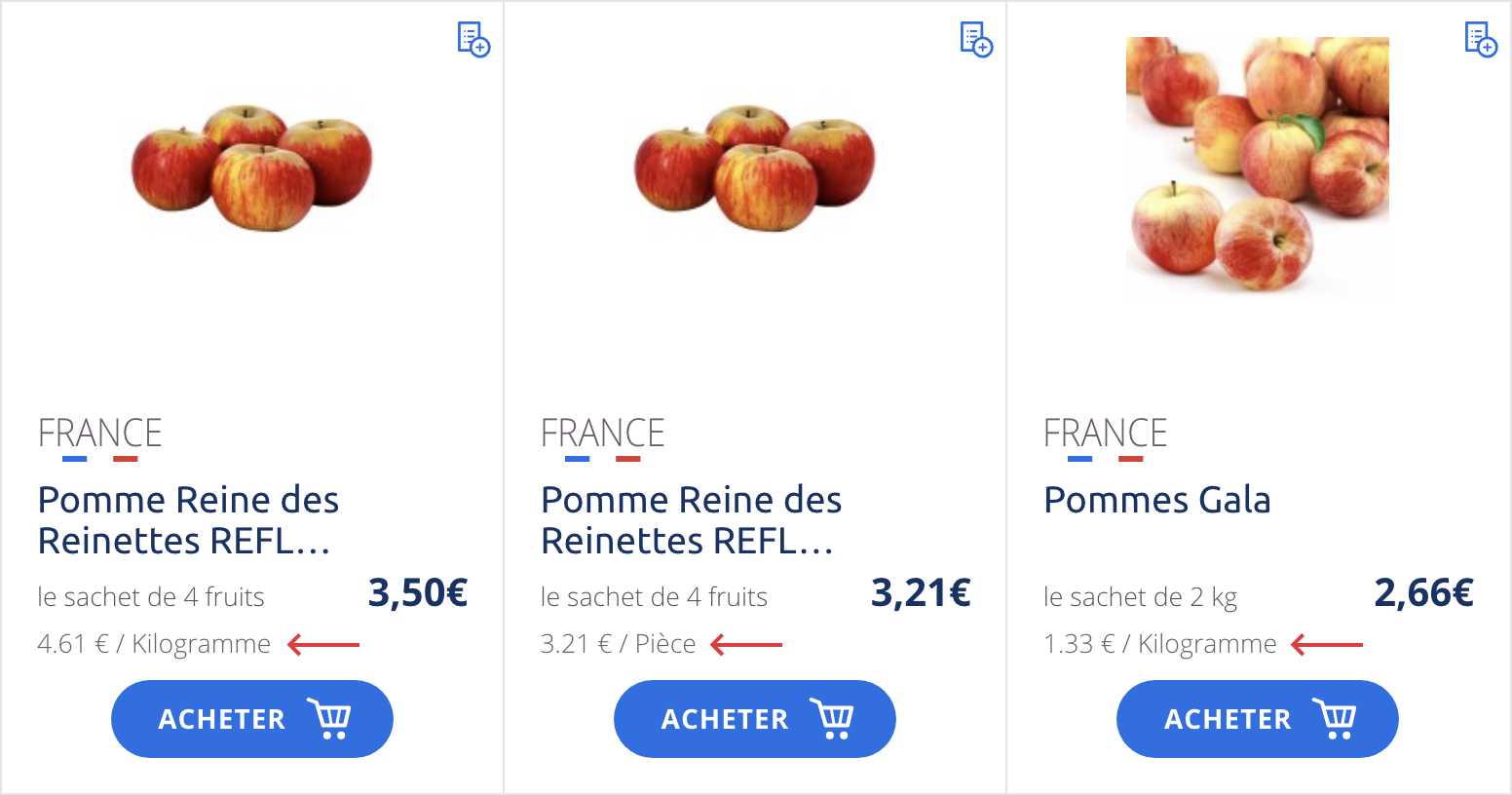
Task: Tap ACHETER for the 3,50€ Pomme Reine des Reinettes
Action: tap(251, 719)
